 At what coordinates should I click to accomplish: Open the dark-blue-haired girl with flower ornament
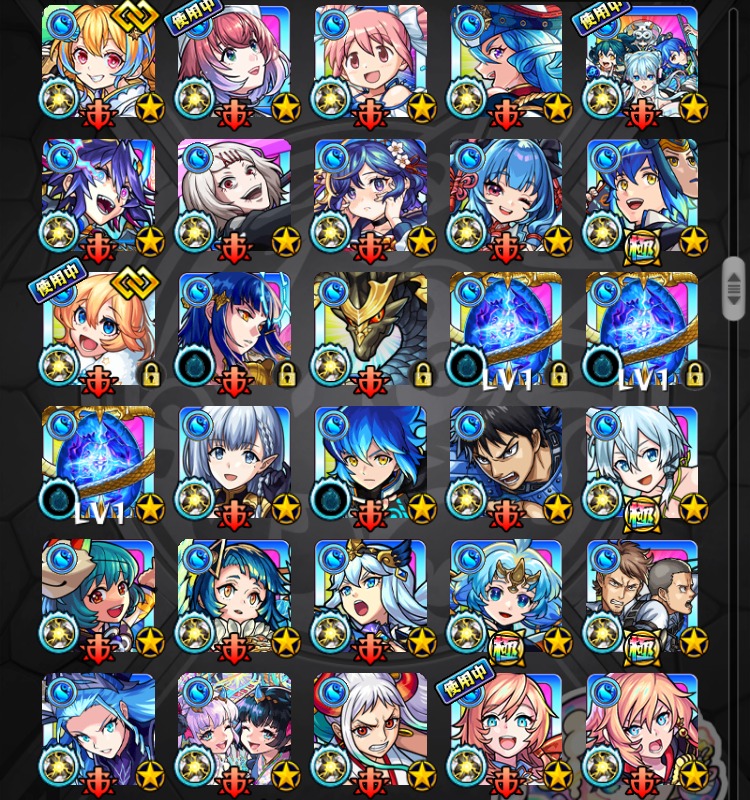click(370, 196)
